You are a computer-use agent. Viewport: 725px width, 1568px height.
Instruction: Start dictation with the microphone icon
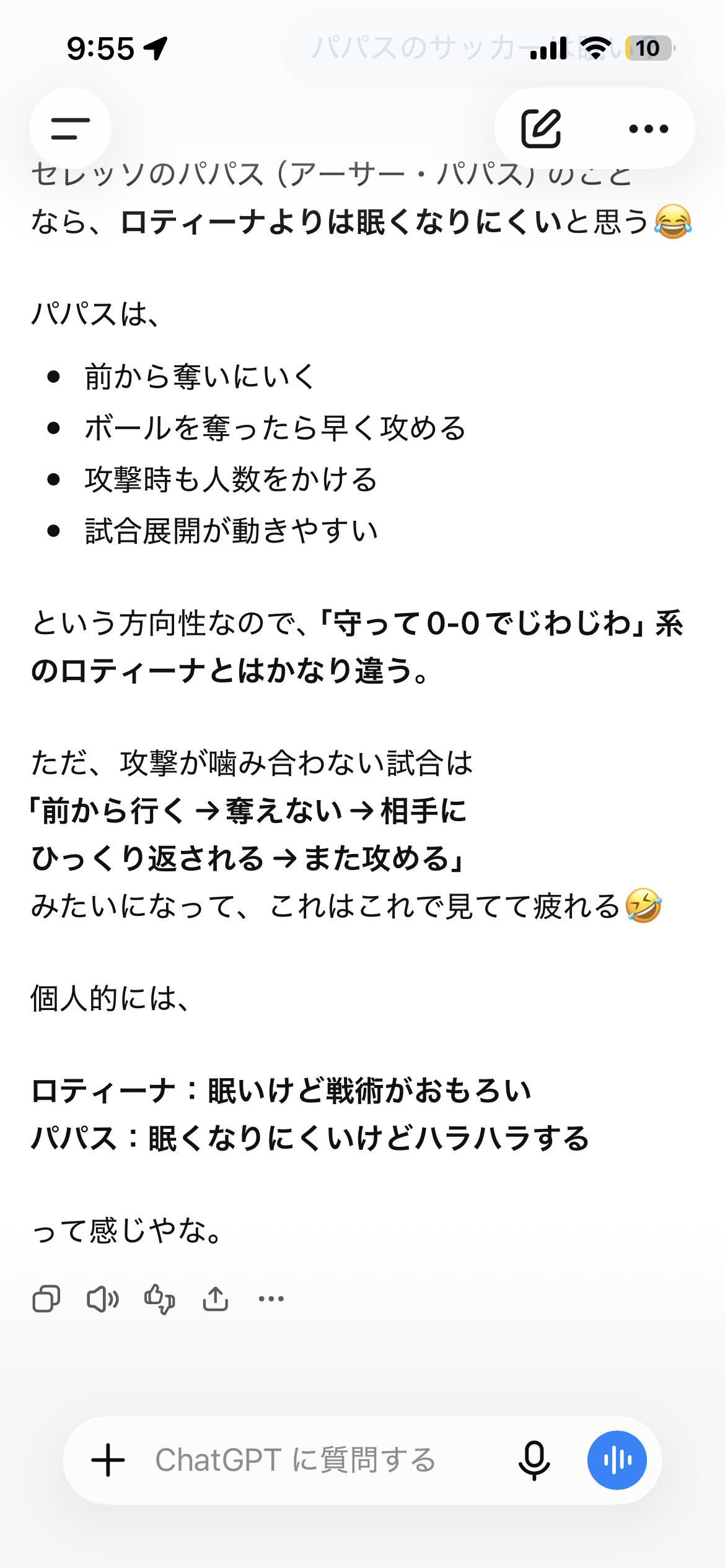pos(534,1460)
